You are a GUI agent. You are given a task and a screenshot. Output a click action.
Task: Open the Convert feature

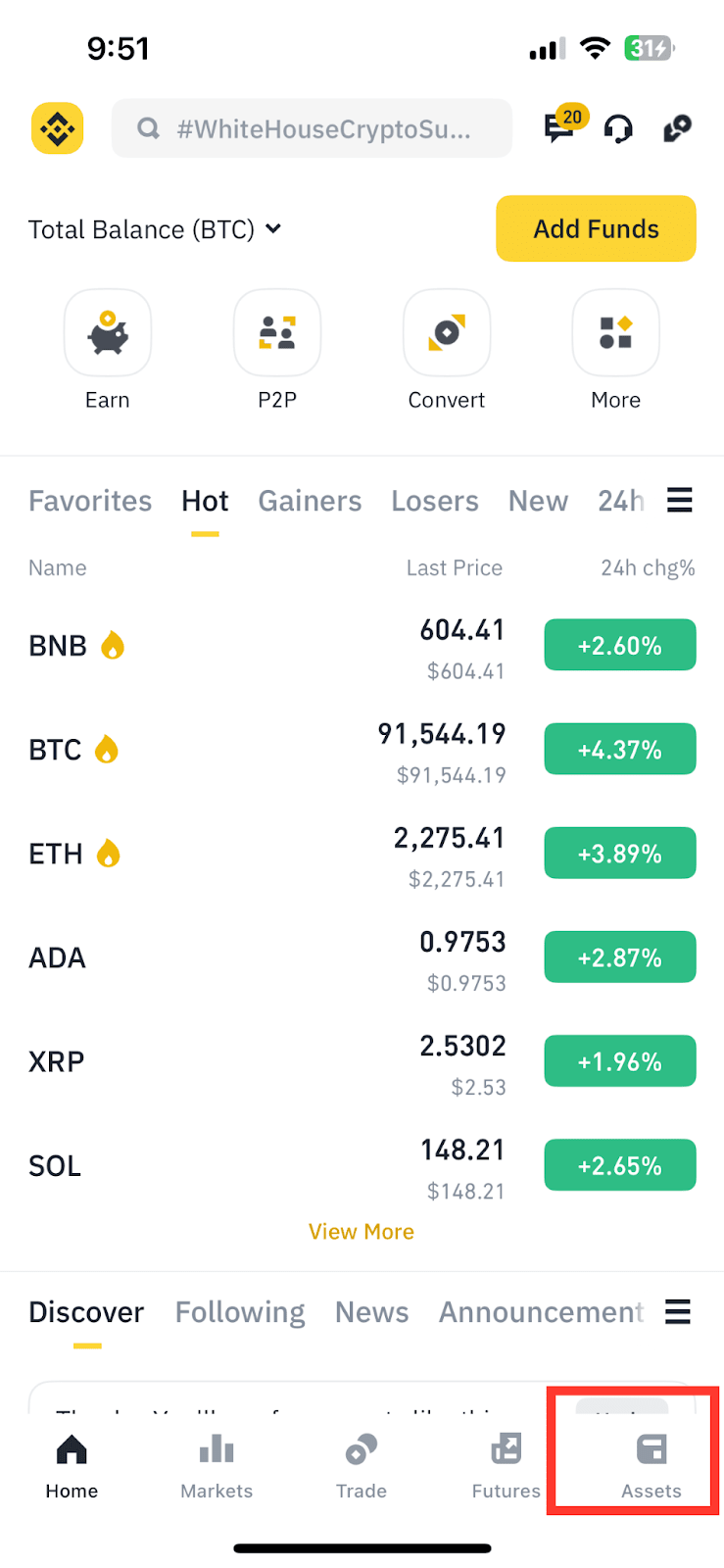coord(447,333)
